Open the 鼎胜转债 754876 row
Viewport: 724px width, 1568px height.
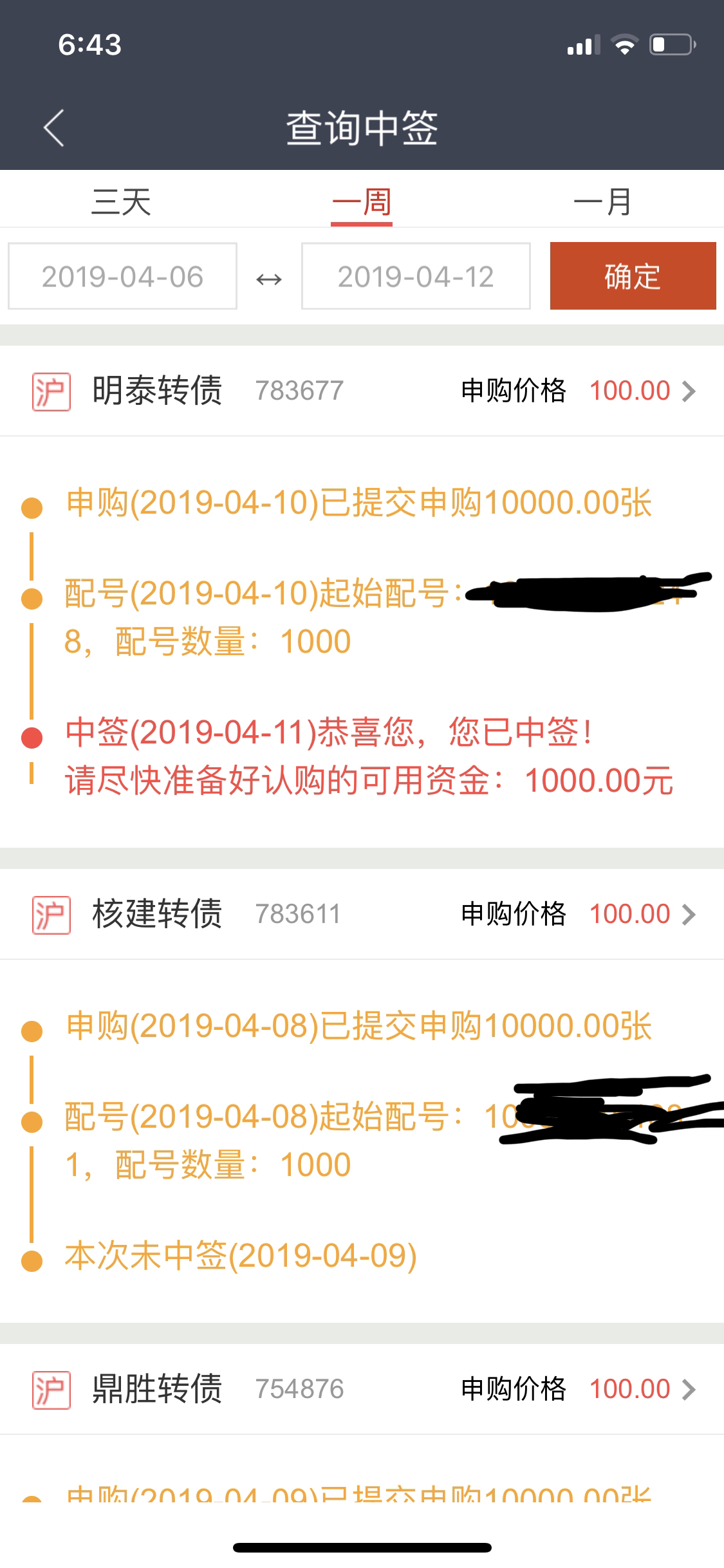[x=362, y=1389]
